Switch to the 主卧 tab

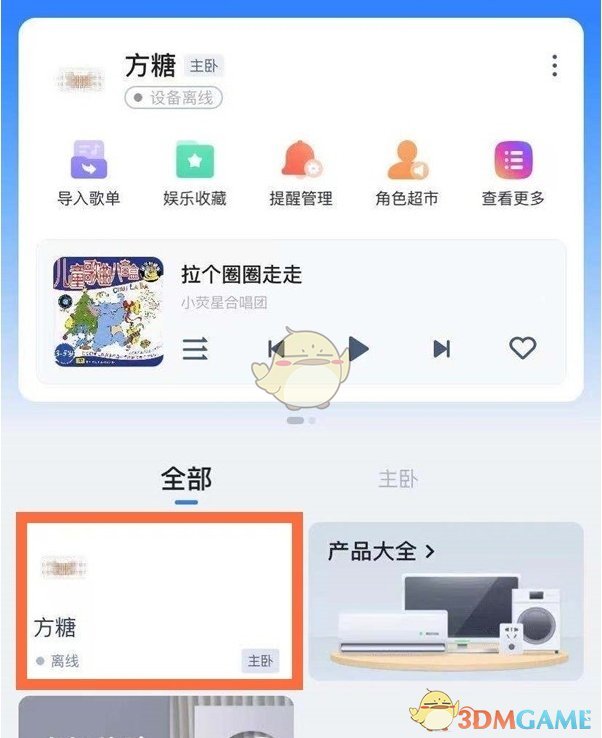[x=397, y=479]
